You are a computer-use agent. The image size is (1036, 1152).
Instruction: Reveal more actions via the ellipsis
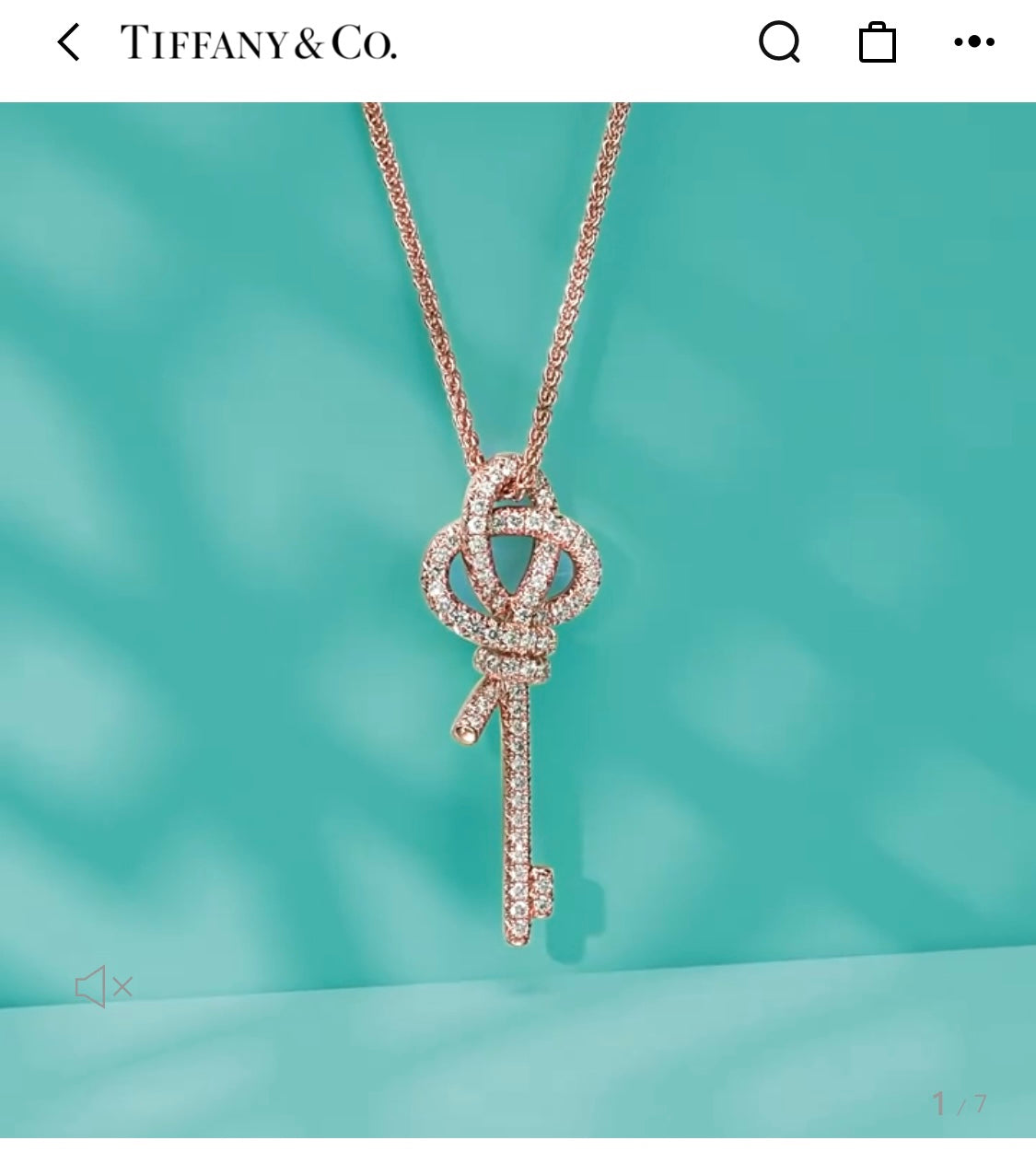(x=976, y=41)
